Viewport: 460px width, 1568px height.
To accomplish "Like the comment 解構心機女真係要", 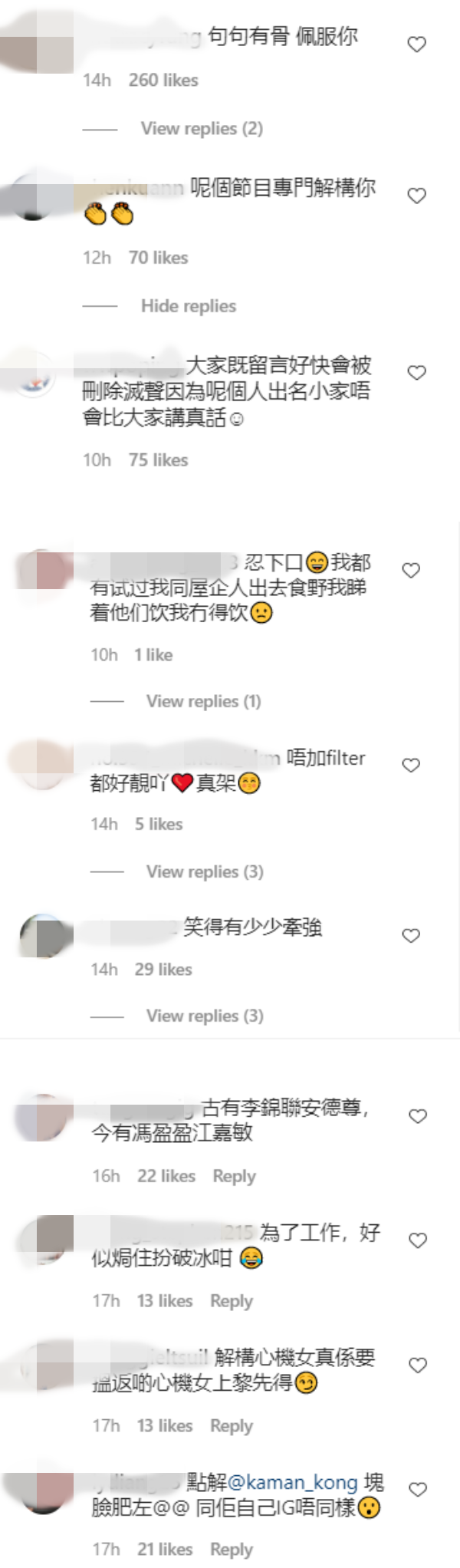I will point(417,1365).
